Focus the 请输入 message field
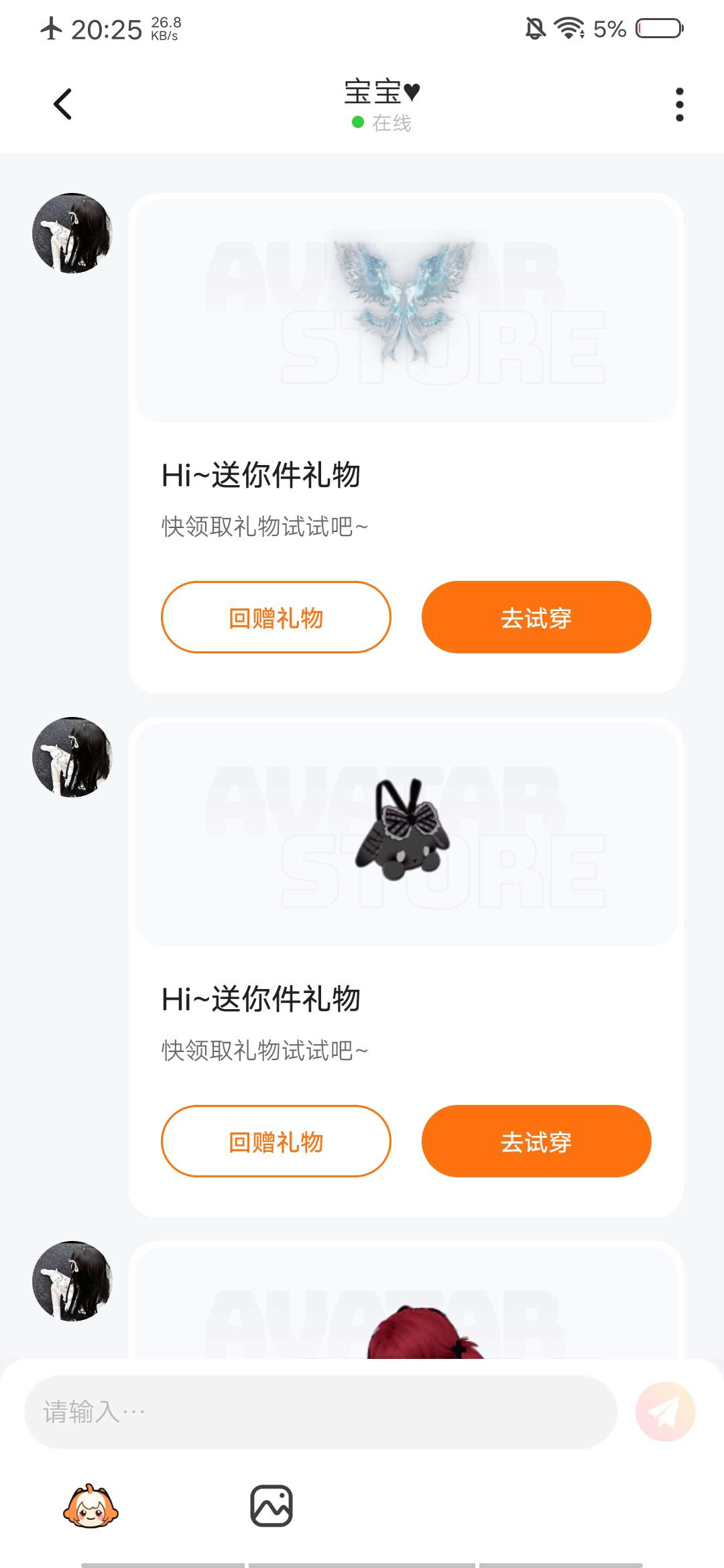The image size is (724, 1568). (320, 1412)
